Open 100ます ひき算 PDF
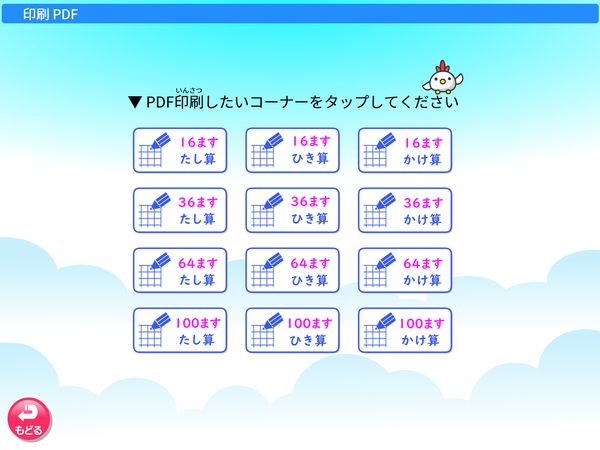600x450 pixels. point(292,330)
